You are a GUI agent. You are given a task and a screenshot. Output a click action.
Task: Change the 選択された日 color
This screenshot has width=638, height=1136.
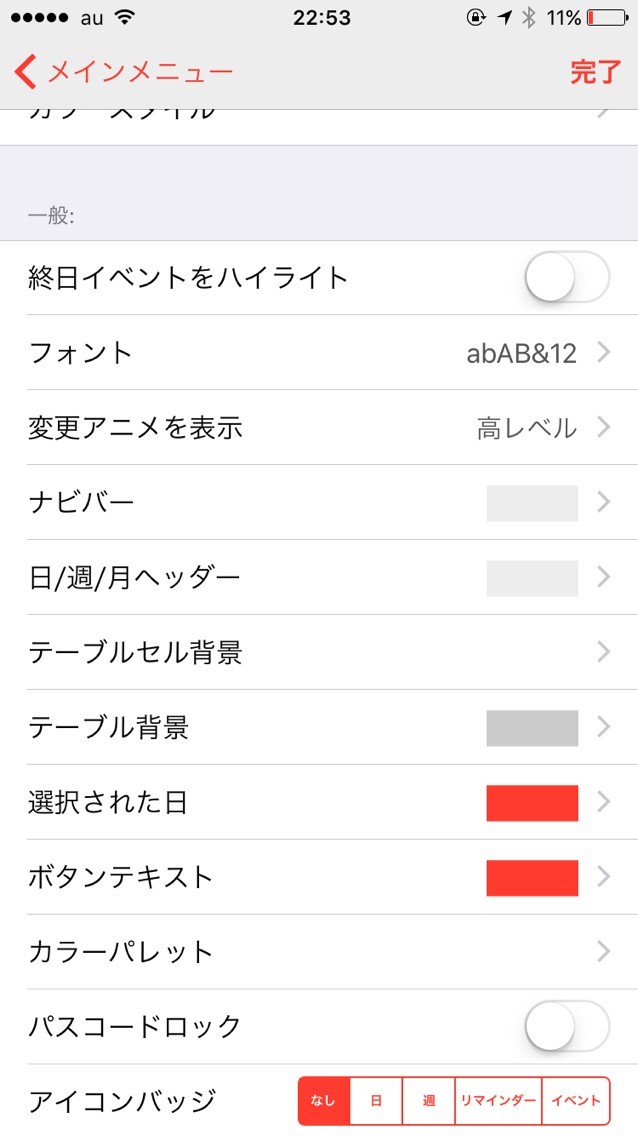click(319, 803)
